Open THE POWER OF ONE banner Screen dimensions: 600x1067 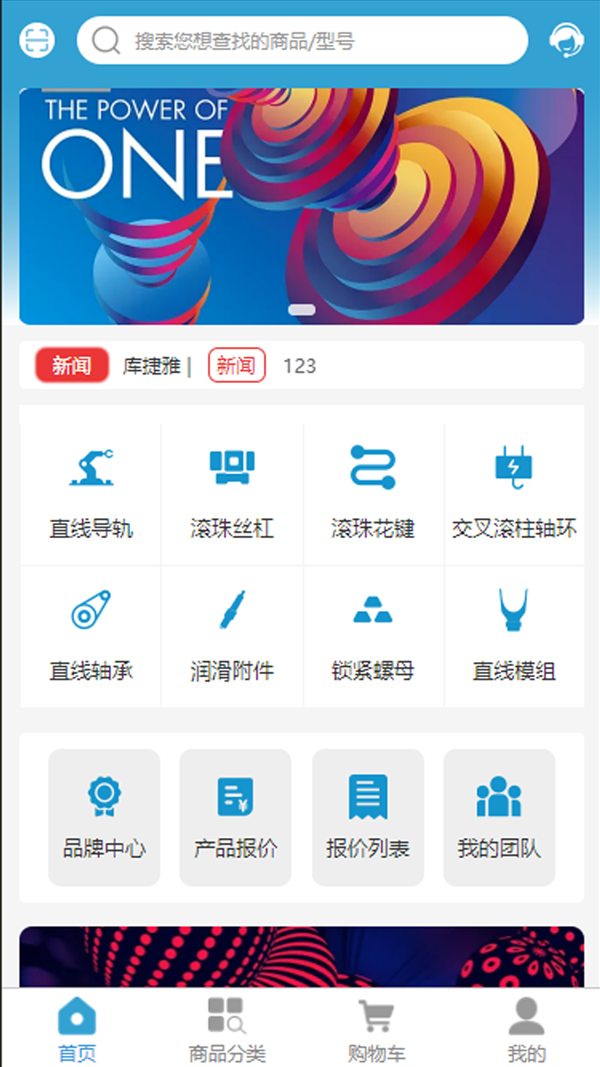301,206
